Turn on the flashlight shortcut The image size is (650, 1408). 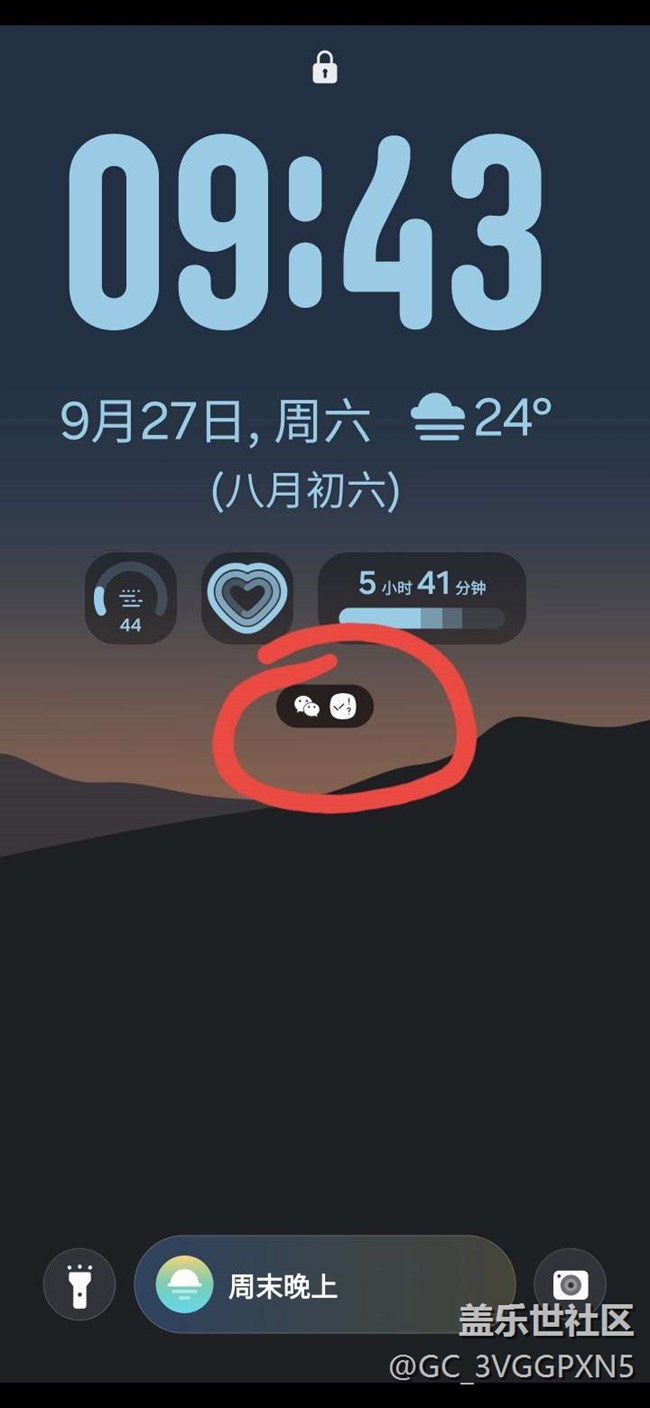(x=79, y=1285)
